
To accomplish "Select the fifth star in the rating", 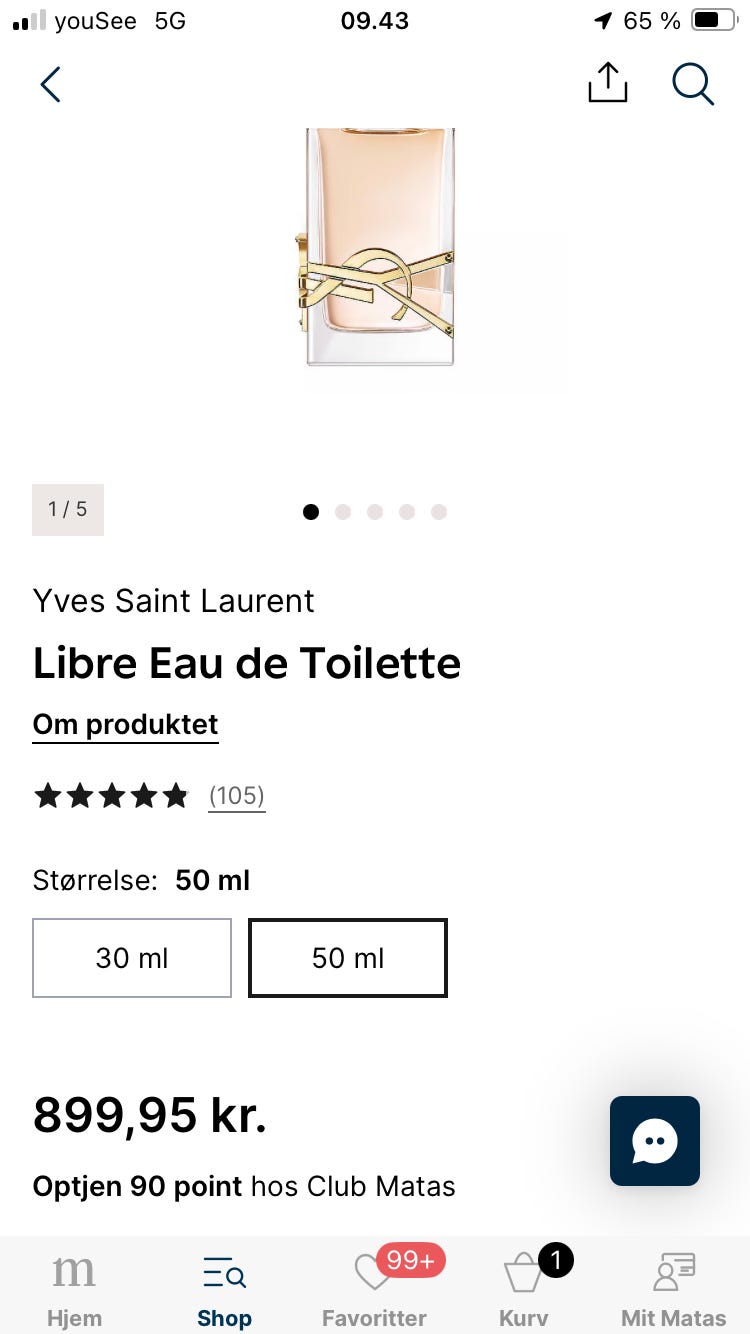I will (x=176, y=795).
